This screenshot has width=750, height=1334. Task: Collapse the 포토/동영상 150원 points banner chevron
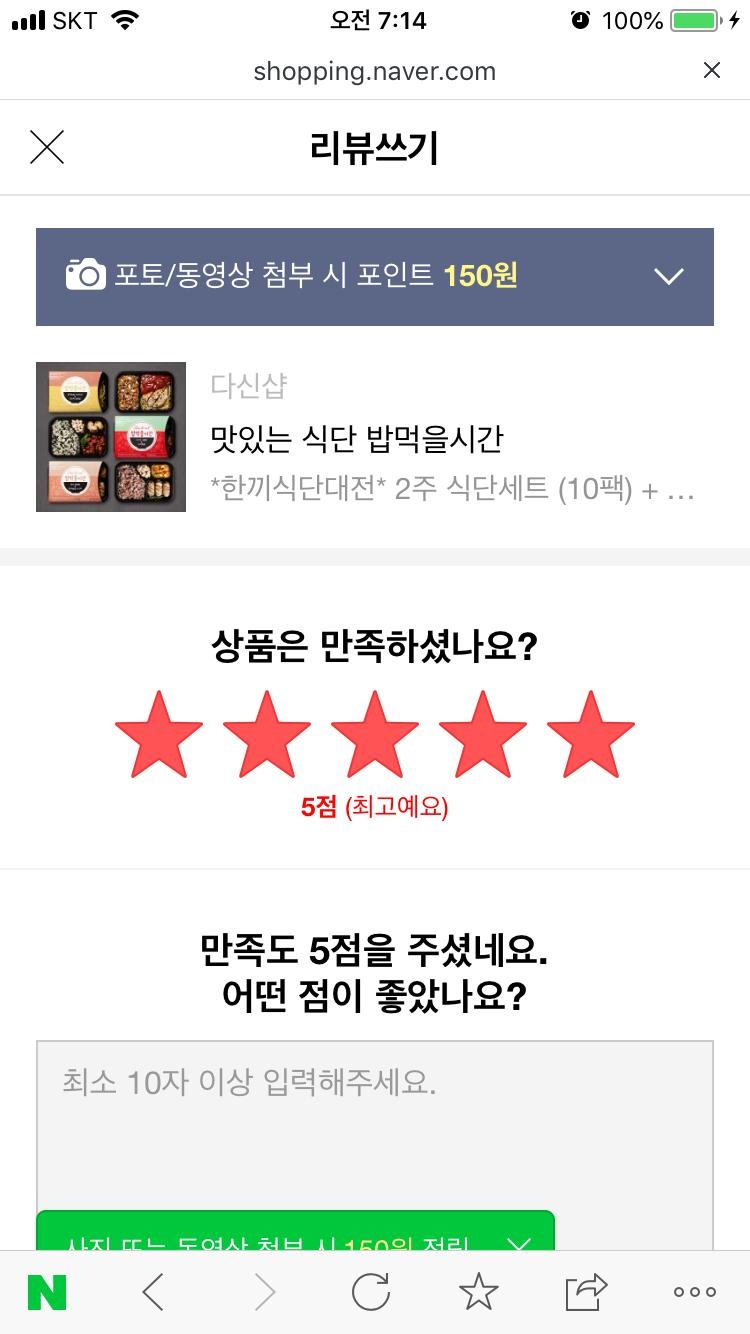(668, 277)
